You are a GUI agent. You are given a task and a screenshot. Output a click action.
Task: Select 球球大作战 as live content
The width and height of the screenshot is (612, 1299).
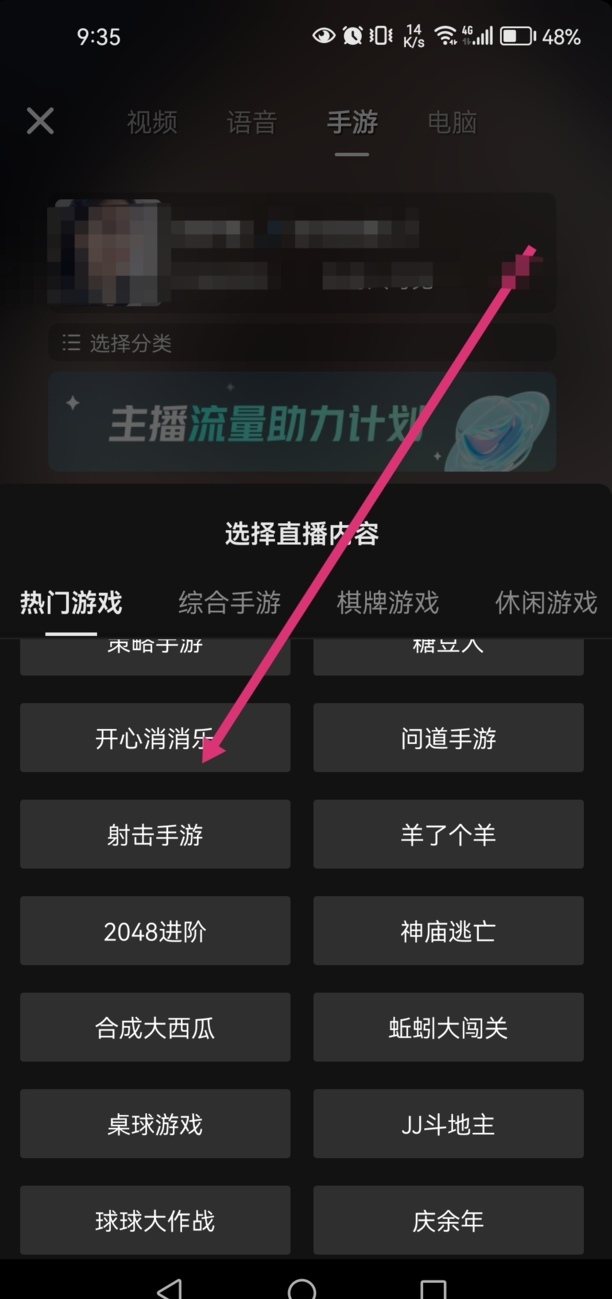[155, 1221]
